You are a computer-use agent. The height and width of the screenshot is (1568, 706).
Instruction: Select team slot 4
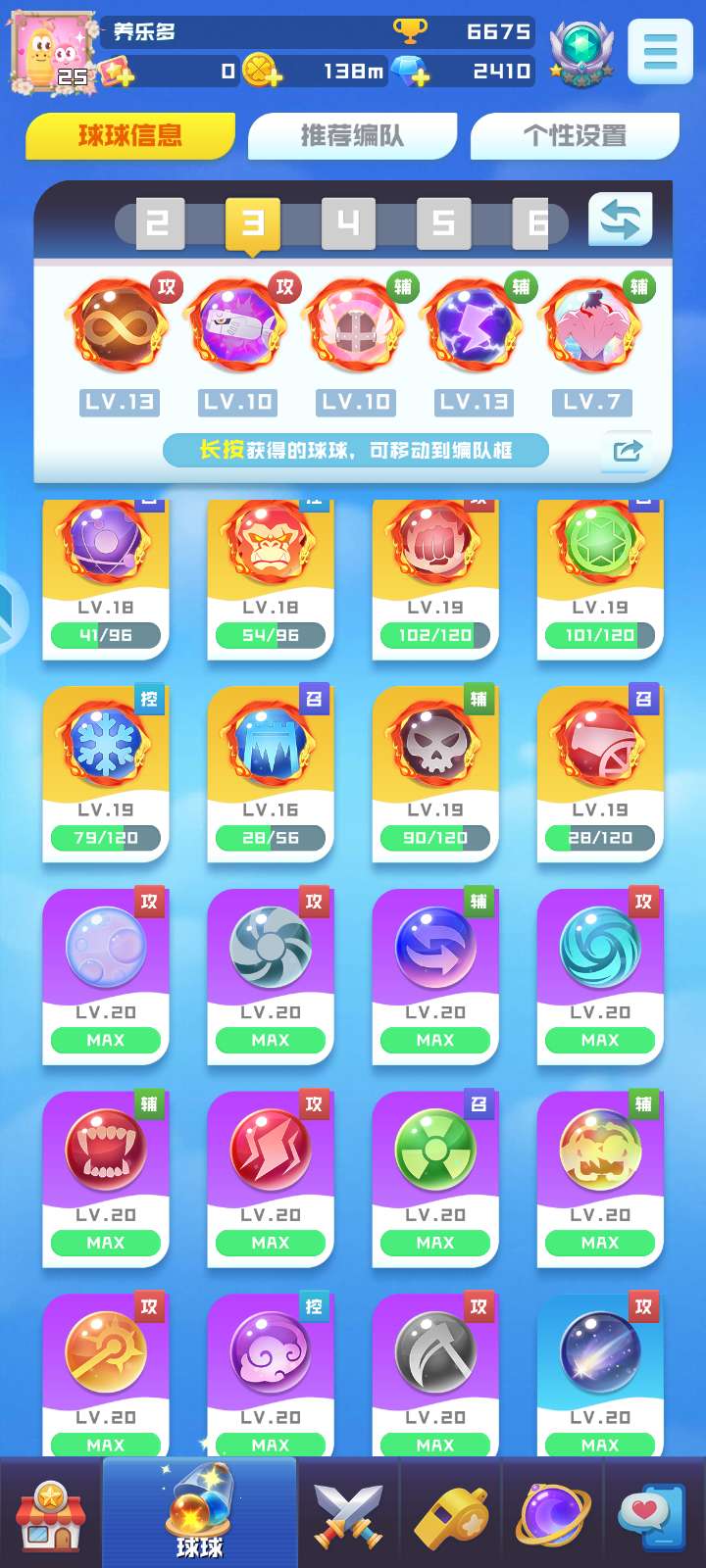[348, 223]
